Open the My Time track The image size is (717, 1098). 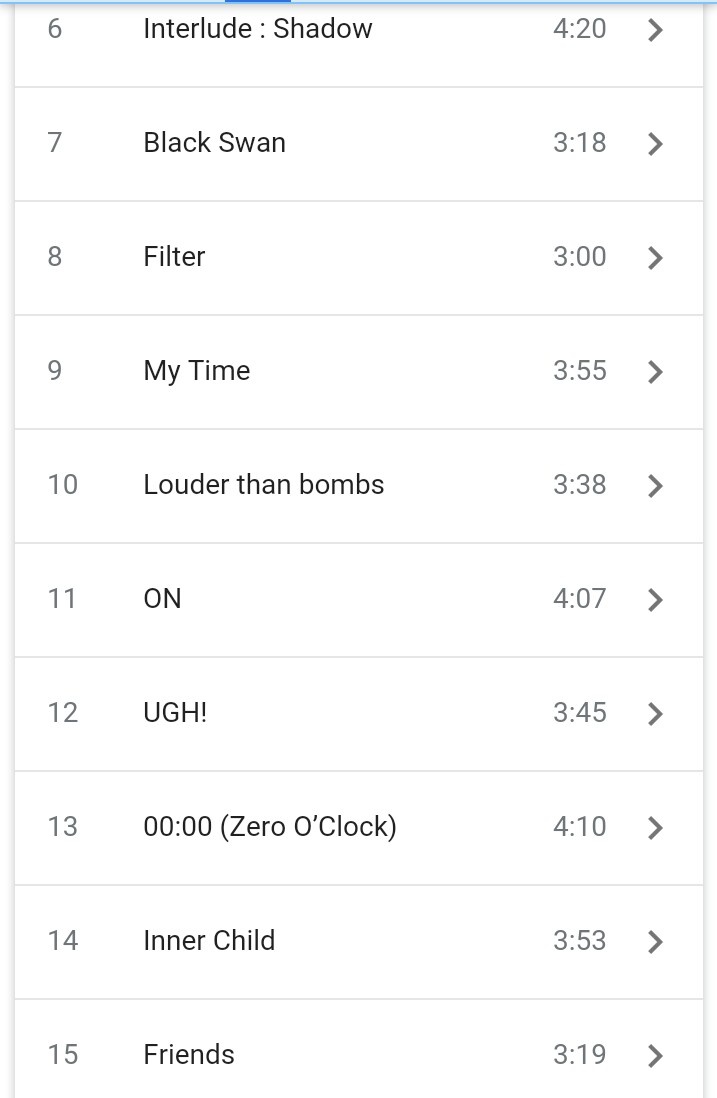(358, 373)
